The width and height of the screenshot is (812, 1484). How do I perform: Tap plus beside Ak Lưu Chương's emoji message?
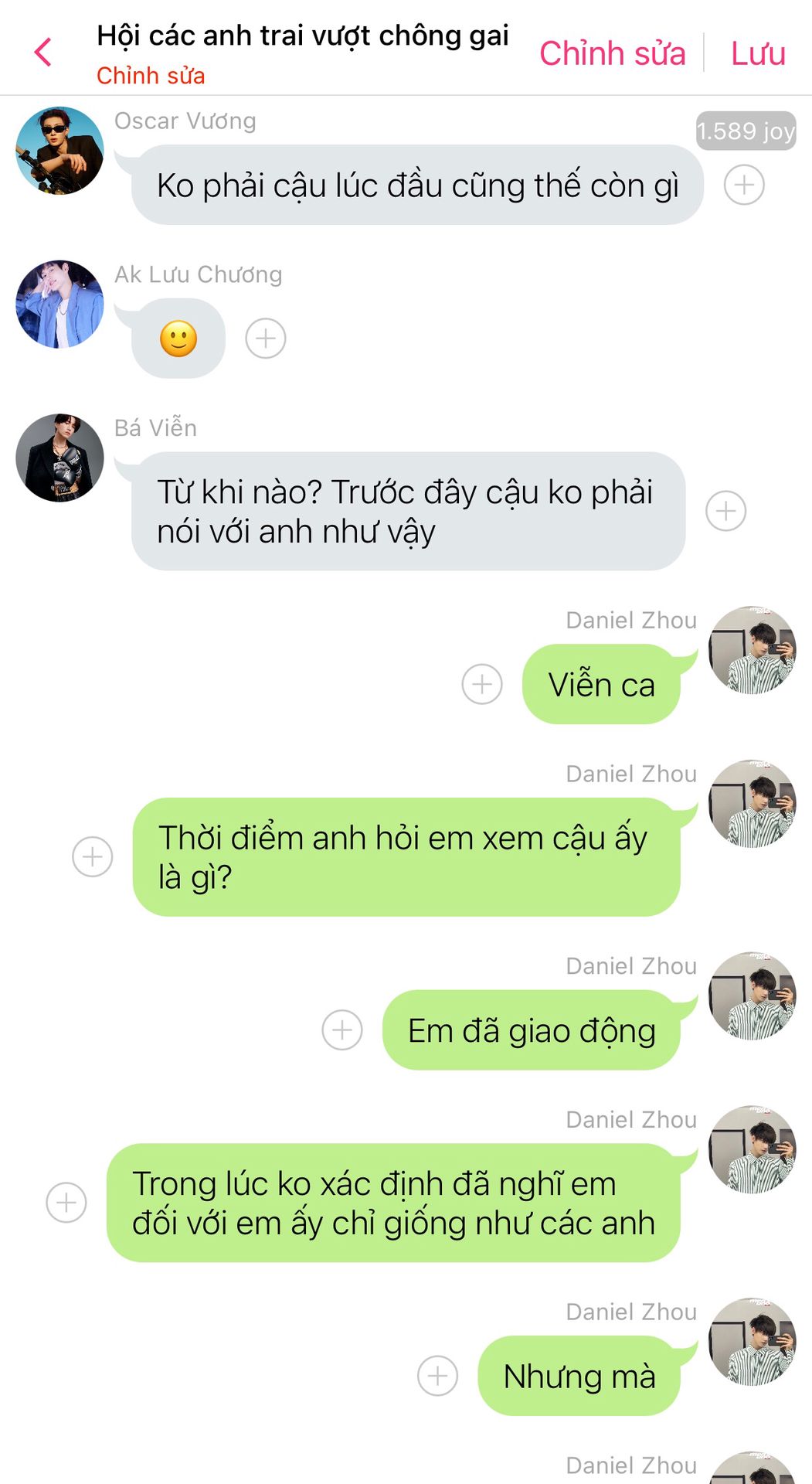pos(266,339)
